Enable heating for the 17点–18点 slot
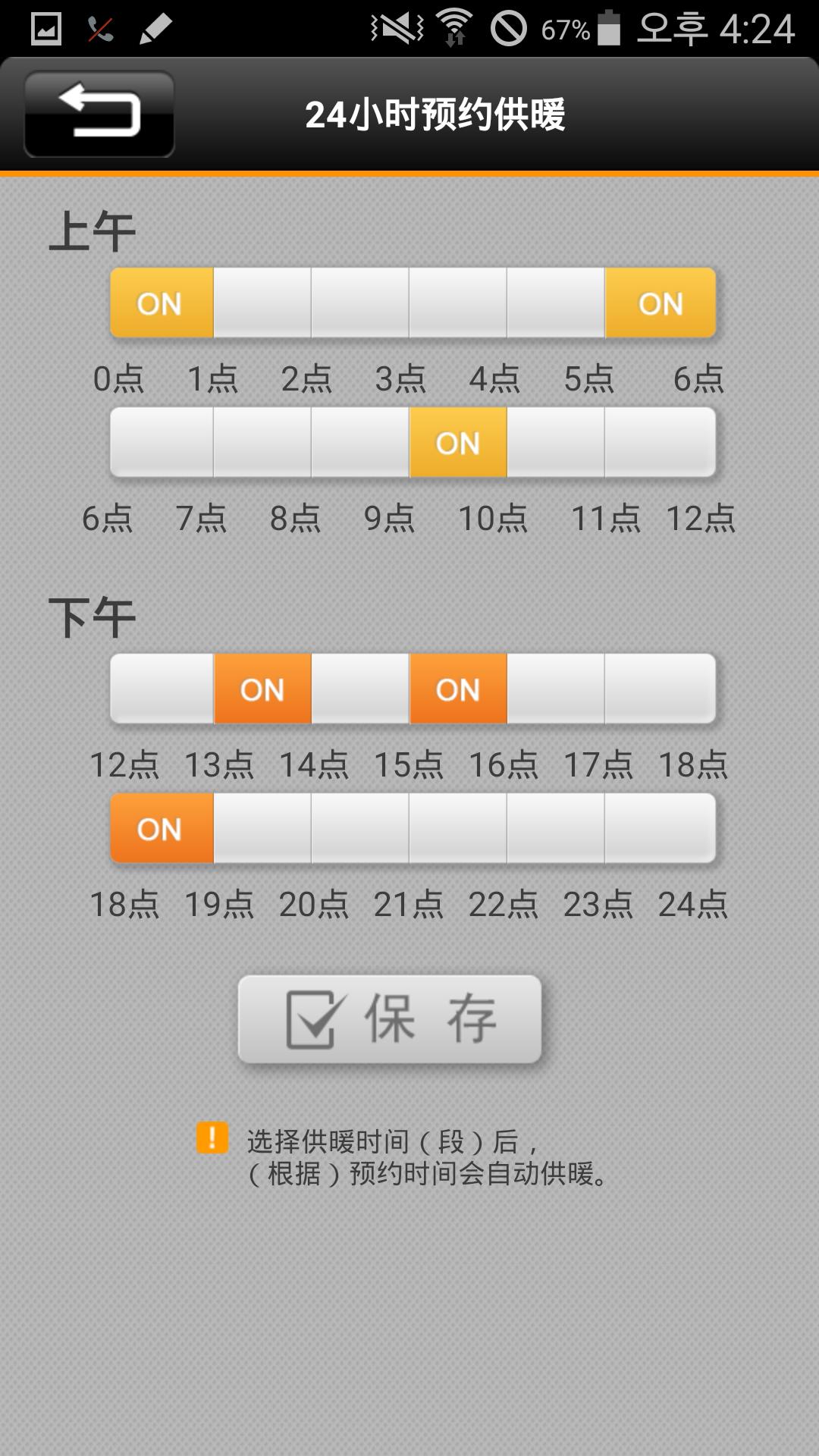This screenshot has height=1456, width=819. pos(660,689)
